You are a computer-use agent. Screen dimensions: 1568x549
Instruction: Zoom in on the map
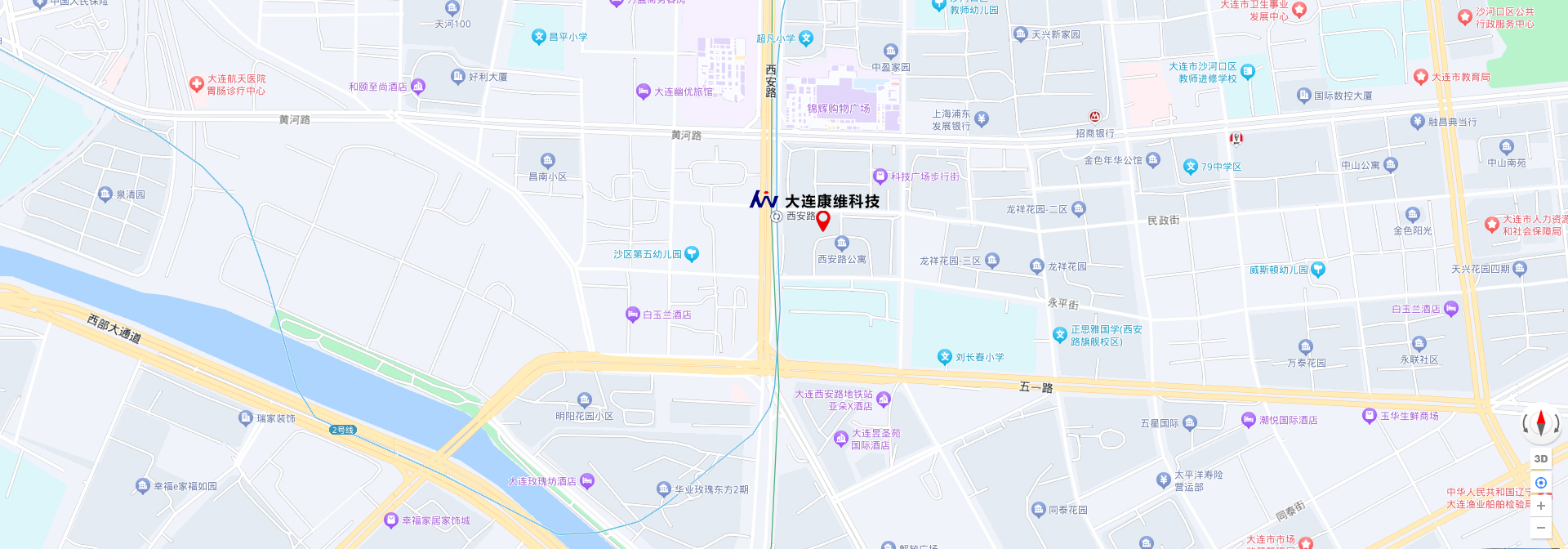1540,506
